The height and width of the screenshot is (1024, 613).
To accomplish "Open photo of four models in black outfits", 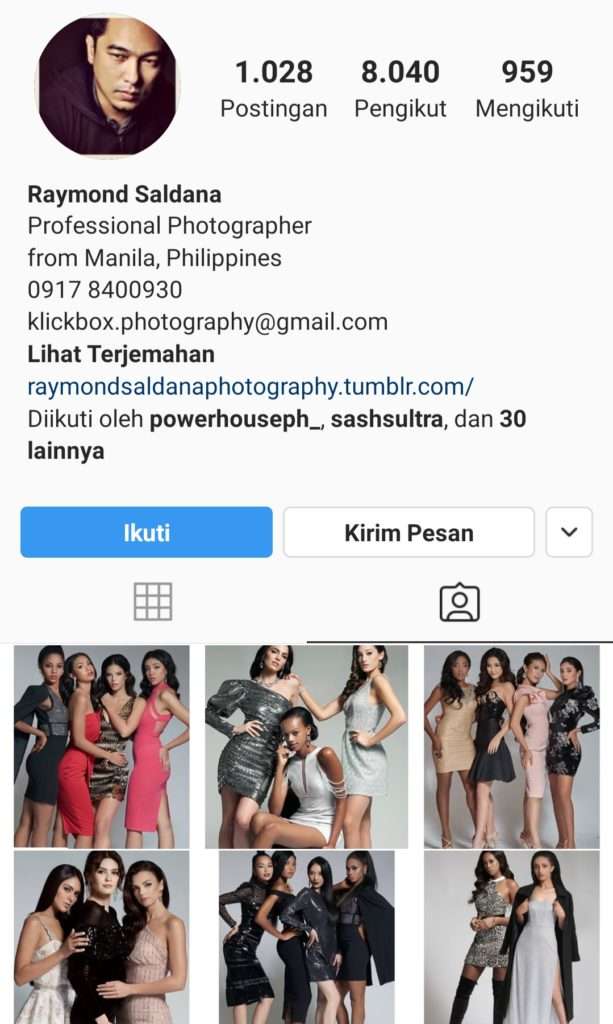I will 306,937.
